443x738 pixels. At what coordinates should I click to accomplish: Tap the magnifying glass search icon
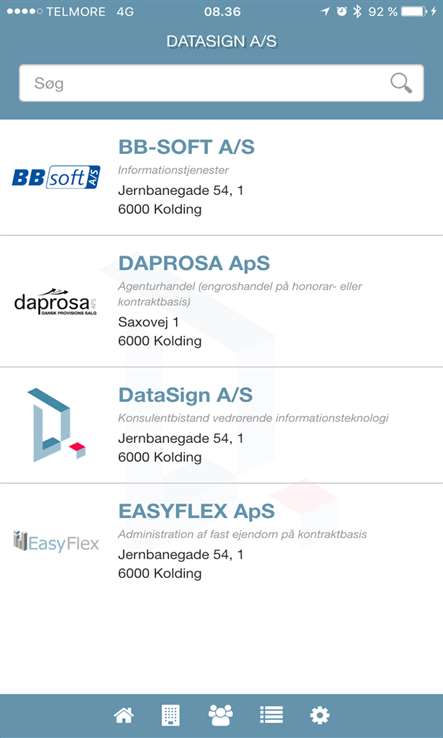401,83
